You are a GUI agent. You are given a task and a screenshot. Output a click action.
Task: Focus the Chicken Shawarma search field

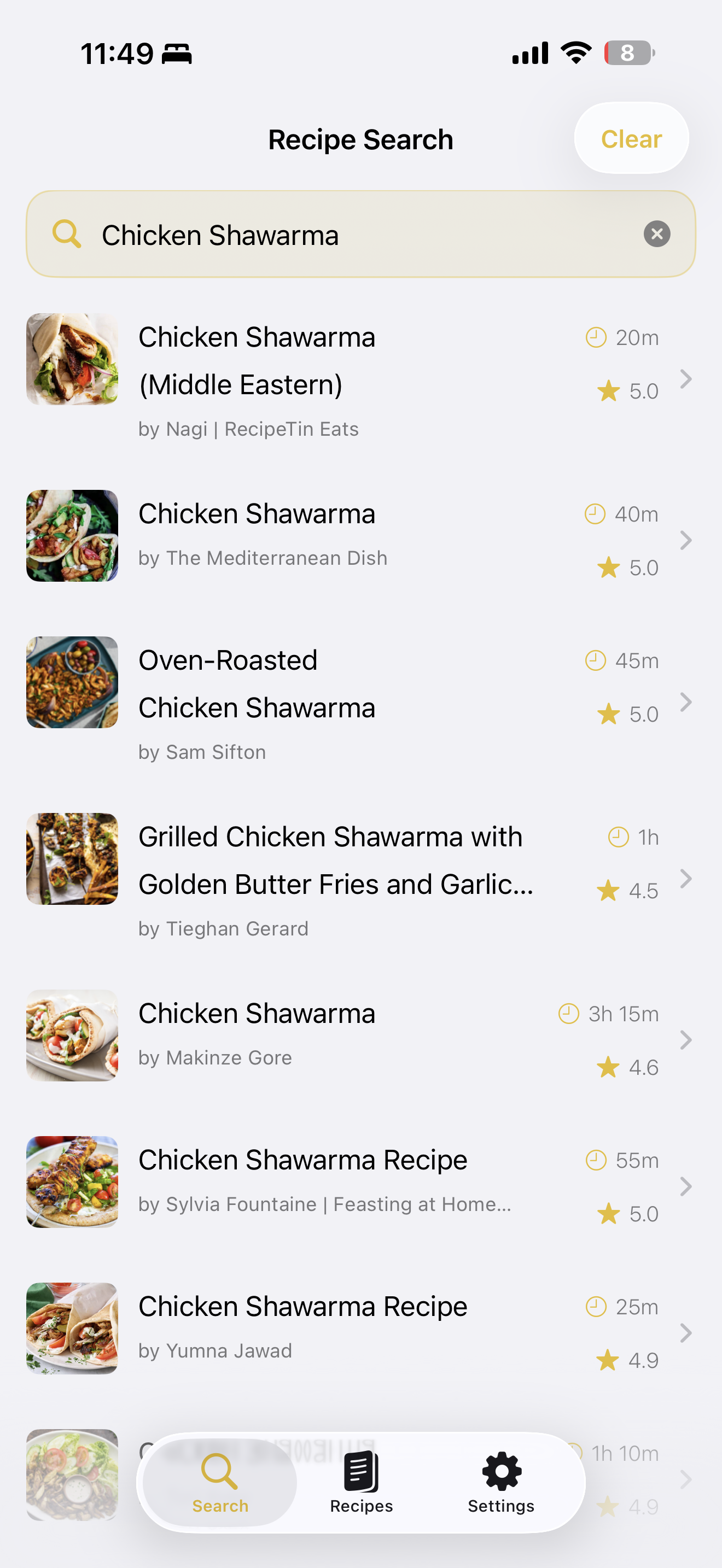click(x=359, y=235)
